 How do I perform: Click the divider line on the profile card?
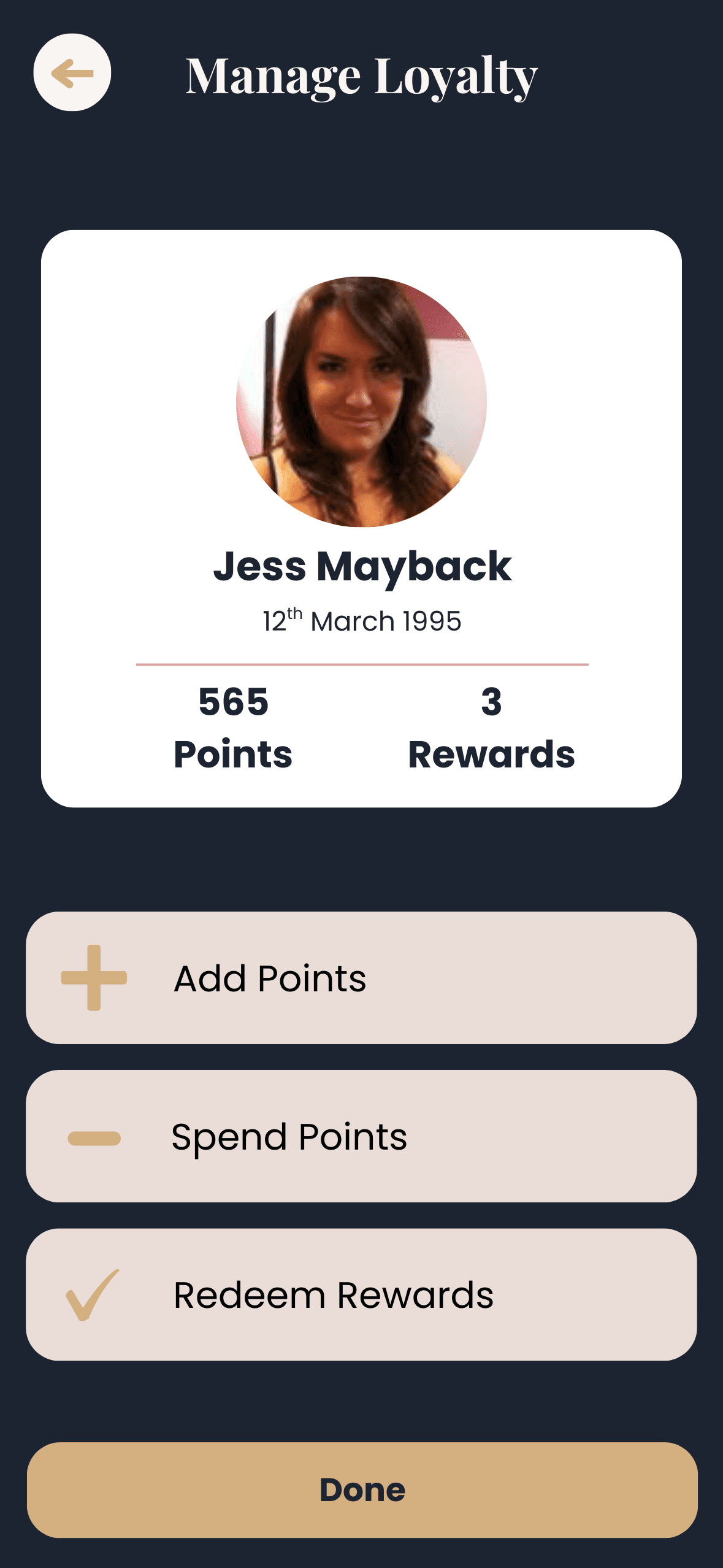pyautogui.click(x=361, y=664)
